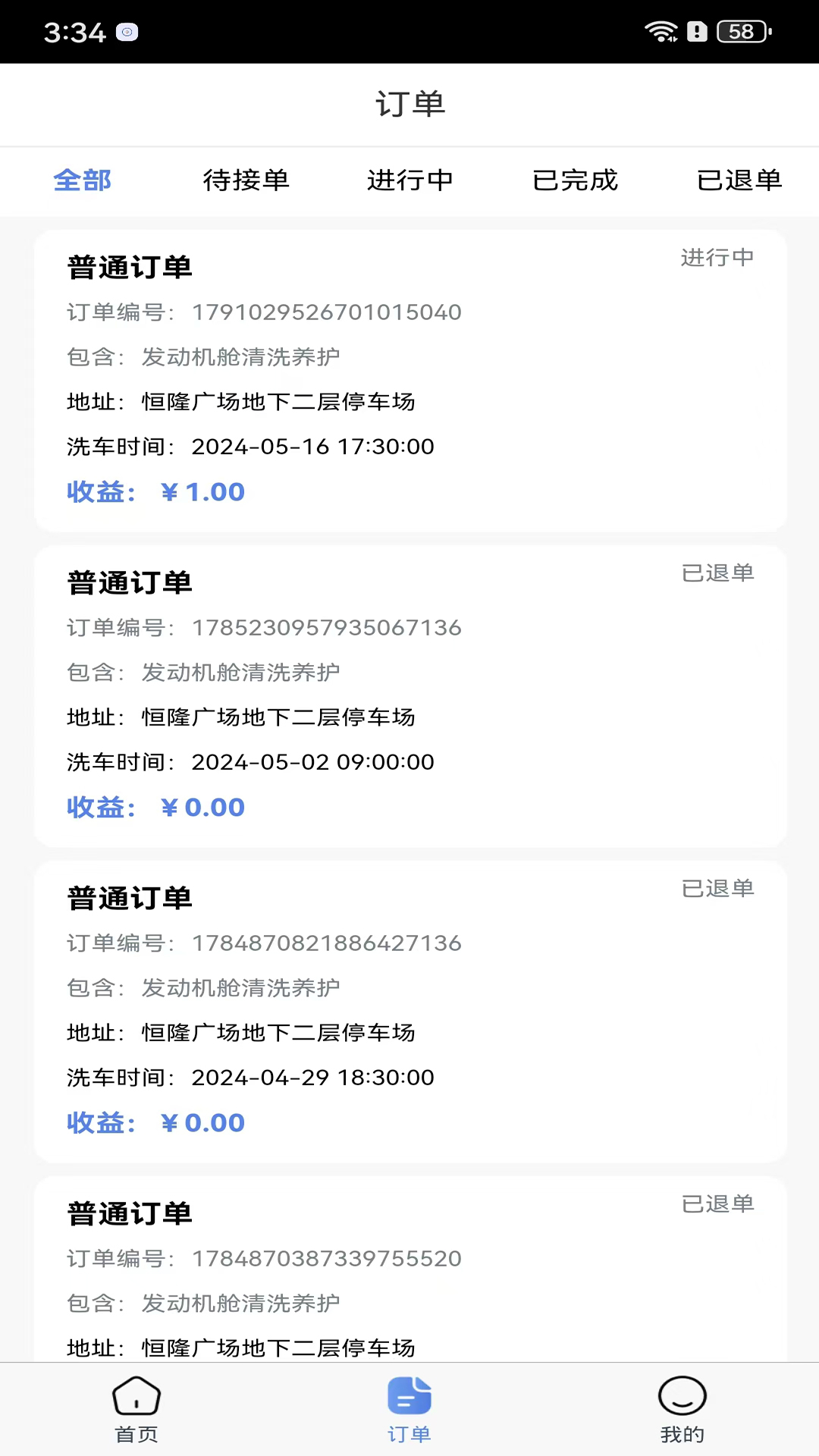Open the 我的 profile page
Screen dimensions: 819x1456
(x=682, y=1409)
